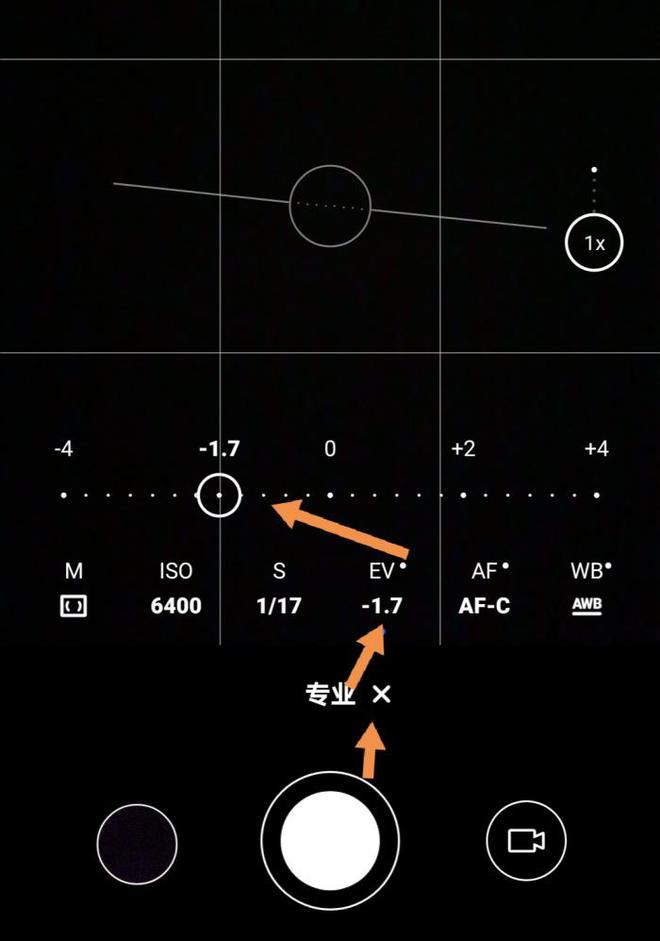
Task: Set exposure slider to 0
Action: coord(330,494)
